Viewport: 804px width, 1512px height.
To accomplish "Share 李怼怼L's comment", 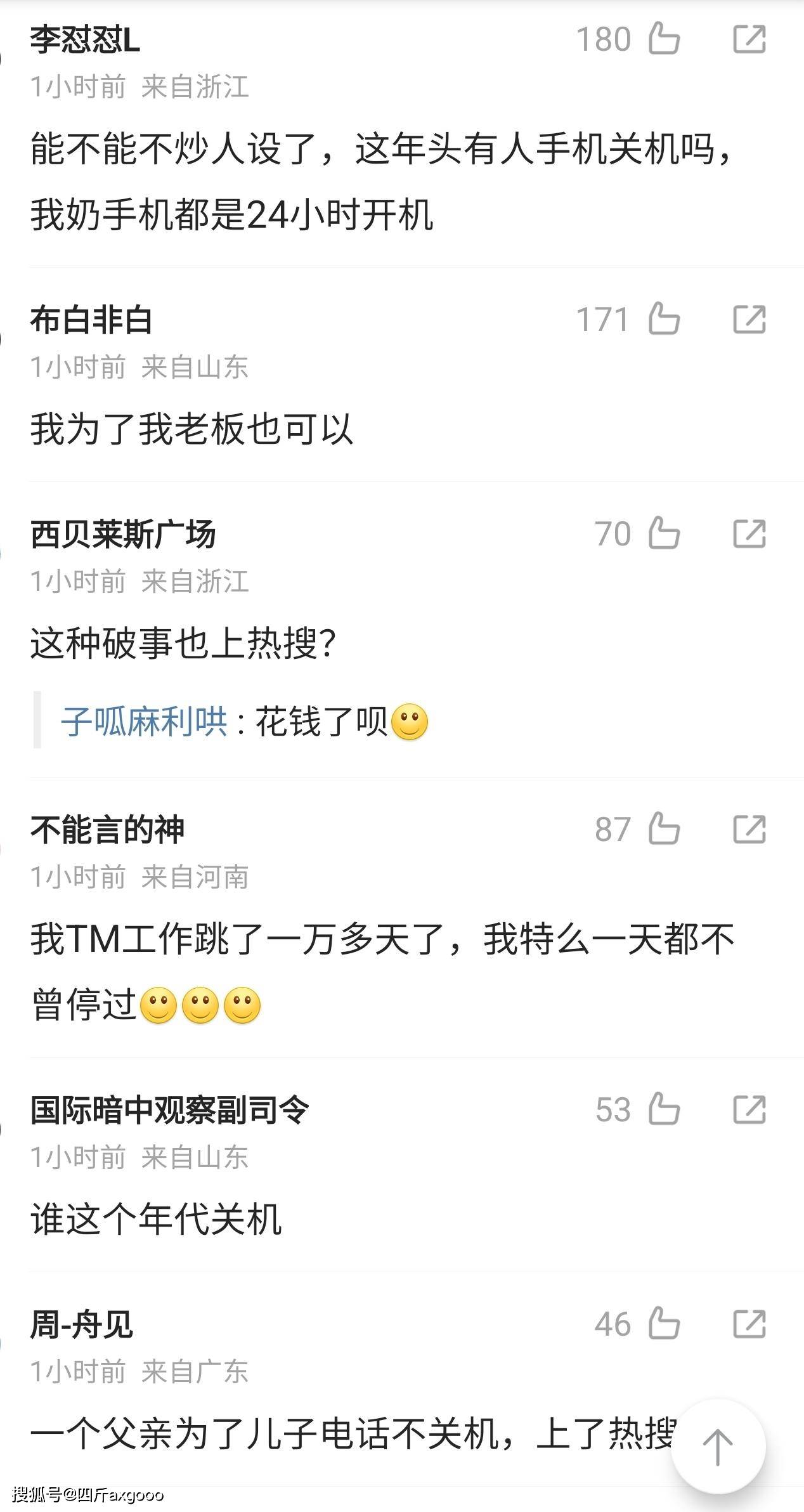I will tap(749, 39).
